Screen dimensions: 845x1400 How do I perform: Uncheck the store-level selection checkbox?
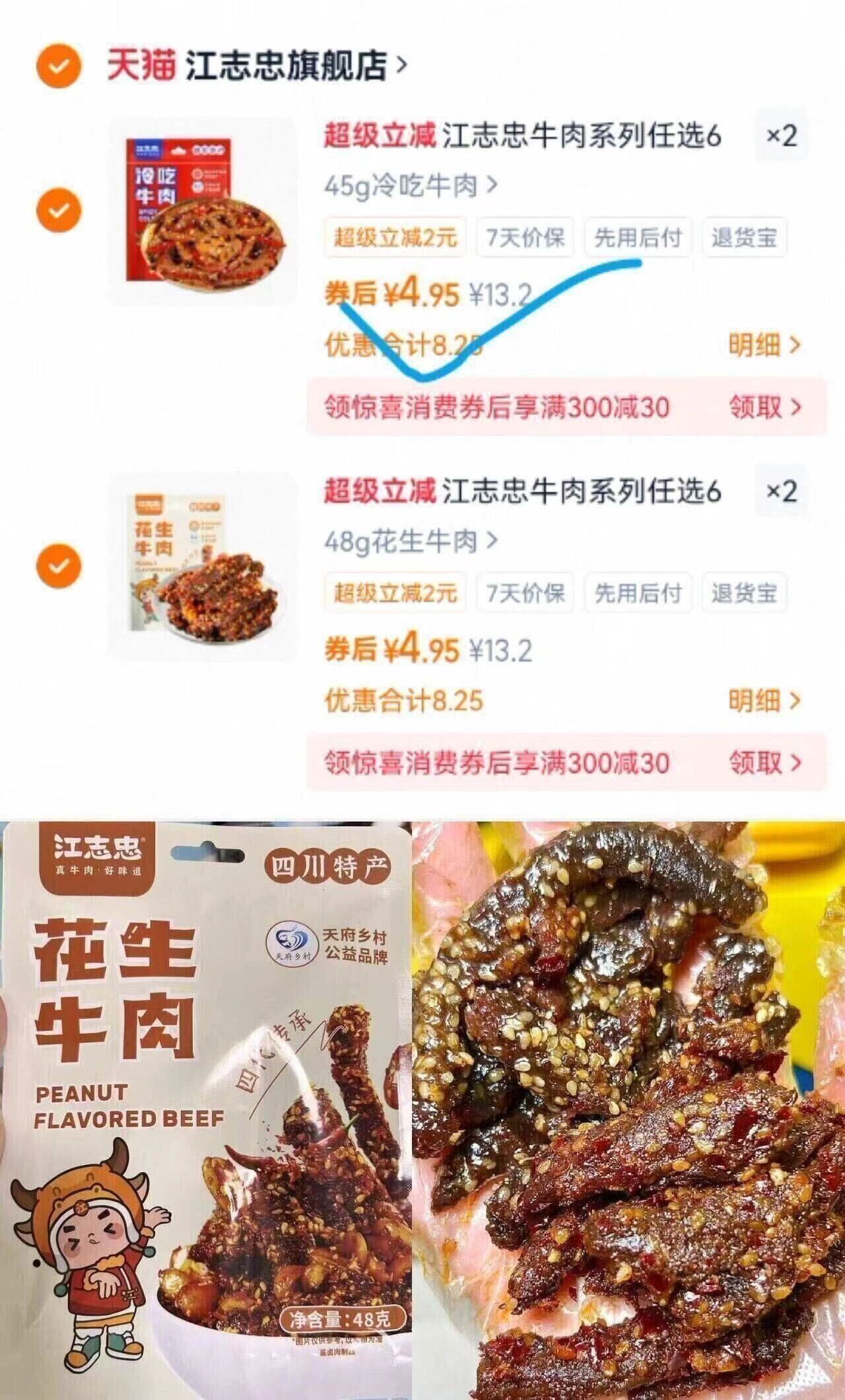pyautogui.click(x=61, y=66)
